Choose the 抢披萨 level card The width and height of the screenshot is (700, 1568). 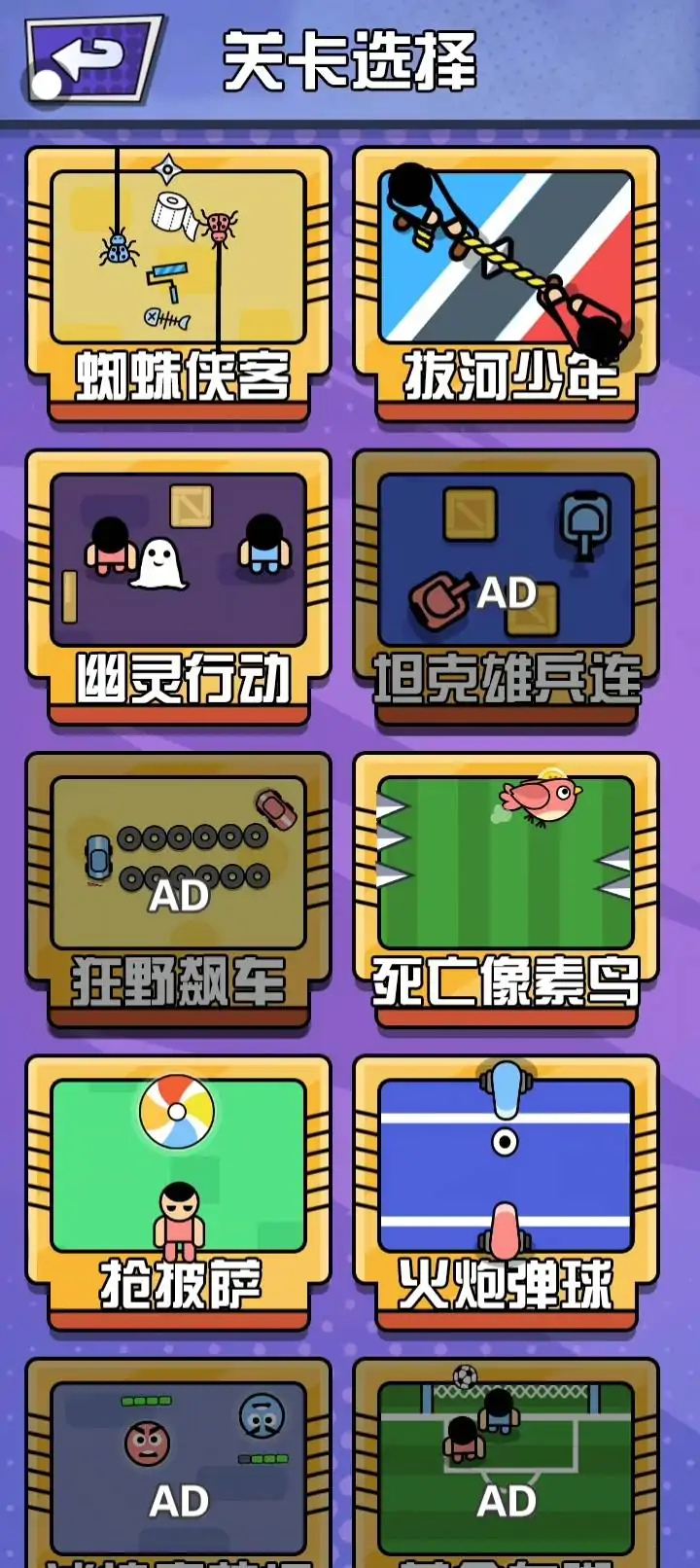[x=179, y=1189]
